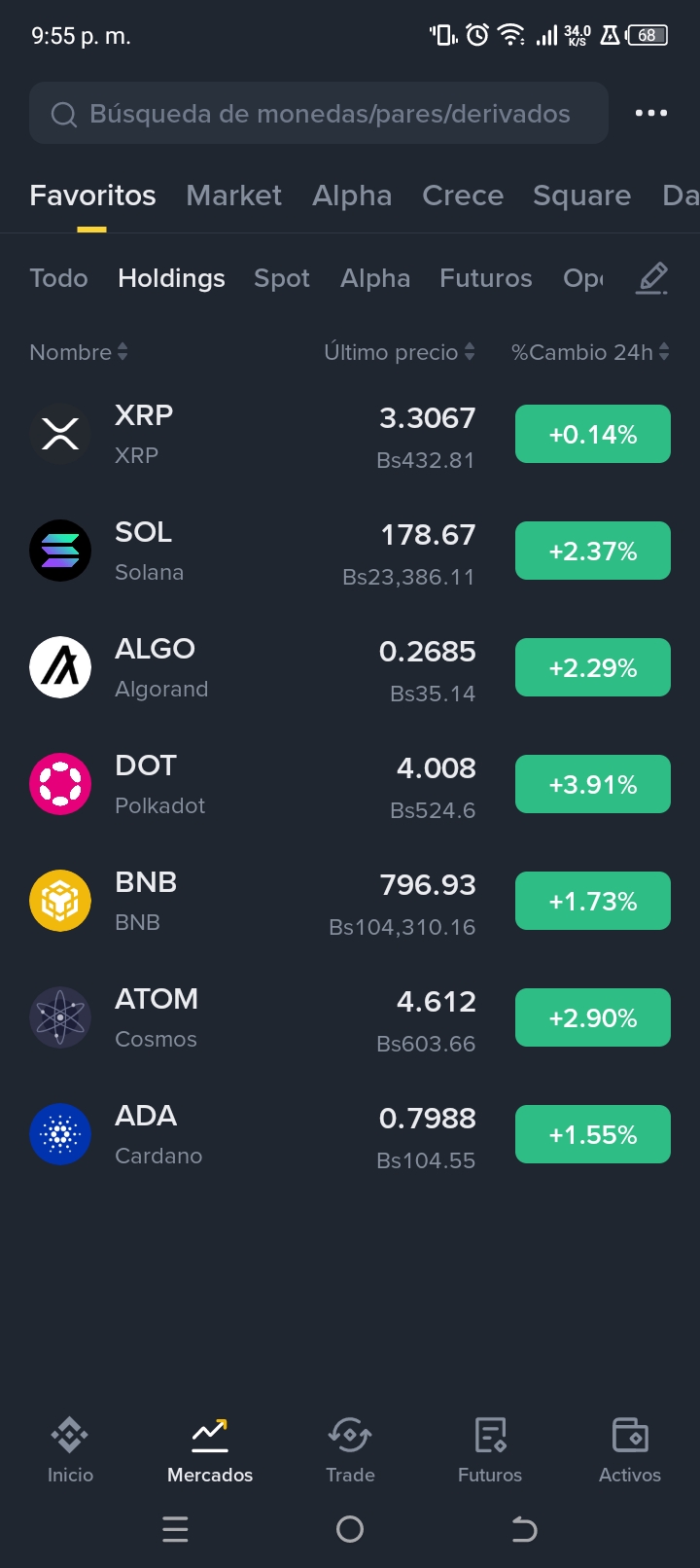This screenshot has width=700, height=1568.
Task: Sort by %Cambio 24h
Action: tap(589, 352)
